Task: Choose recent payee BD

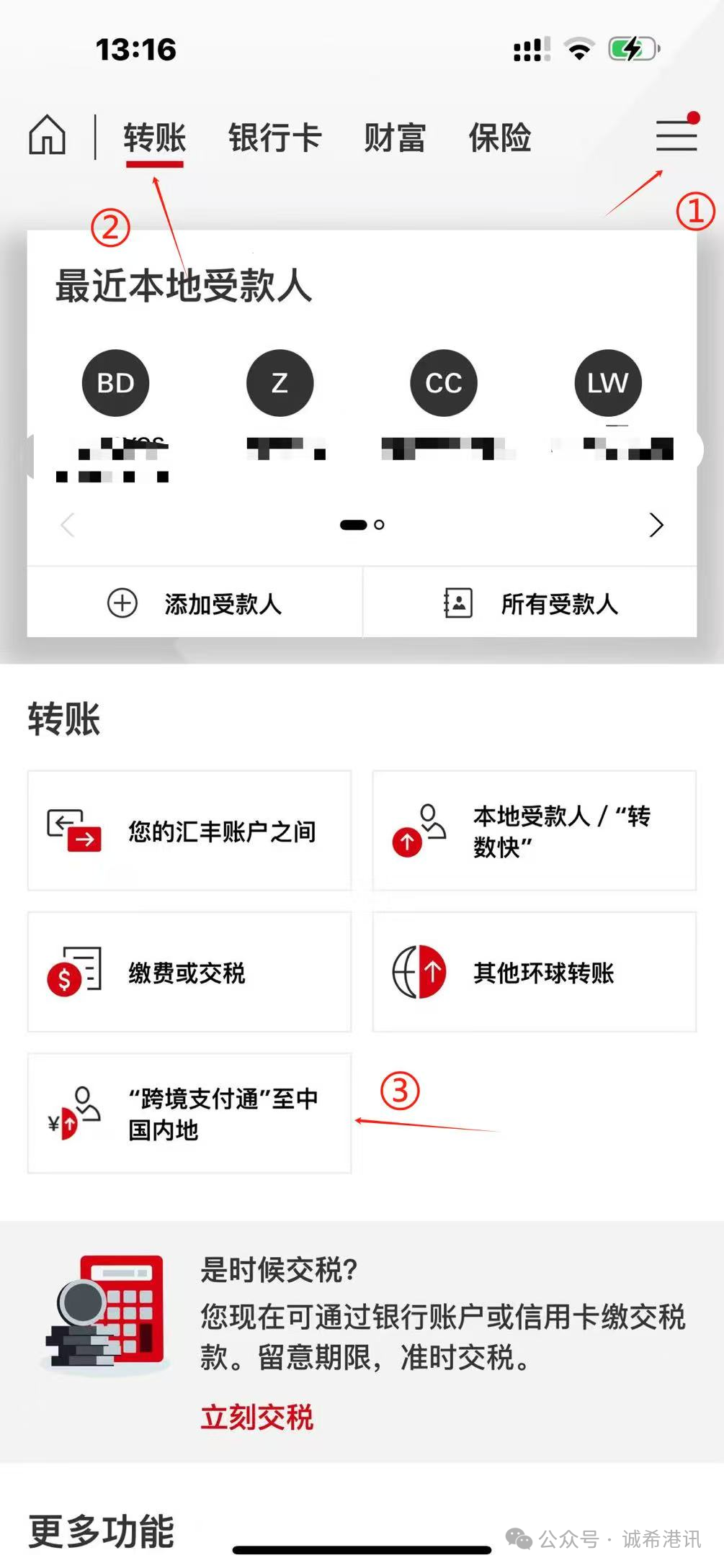Action: [x=115, y=383]
